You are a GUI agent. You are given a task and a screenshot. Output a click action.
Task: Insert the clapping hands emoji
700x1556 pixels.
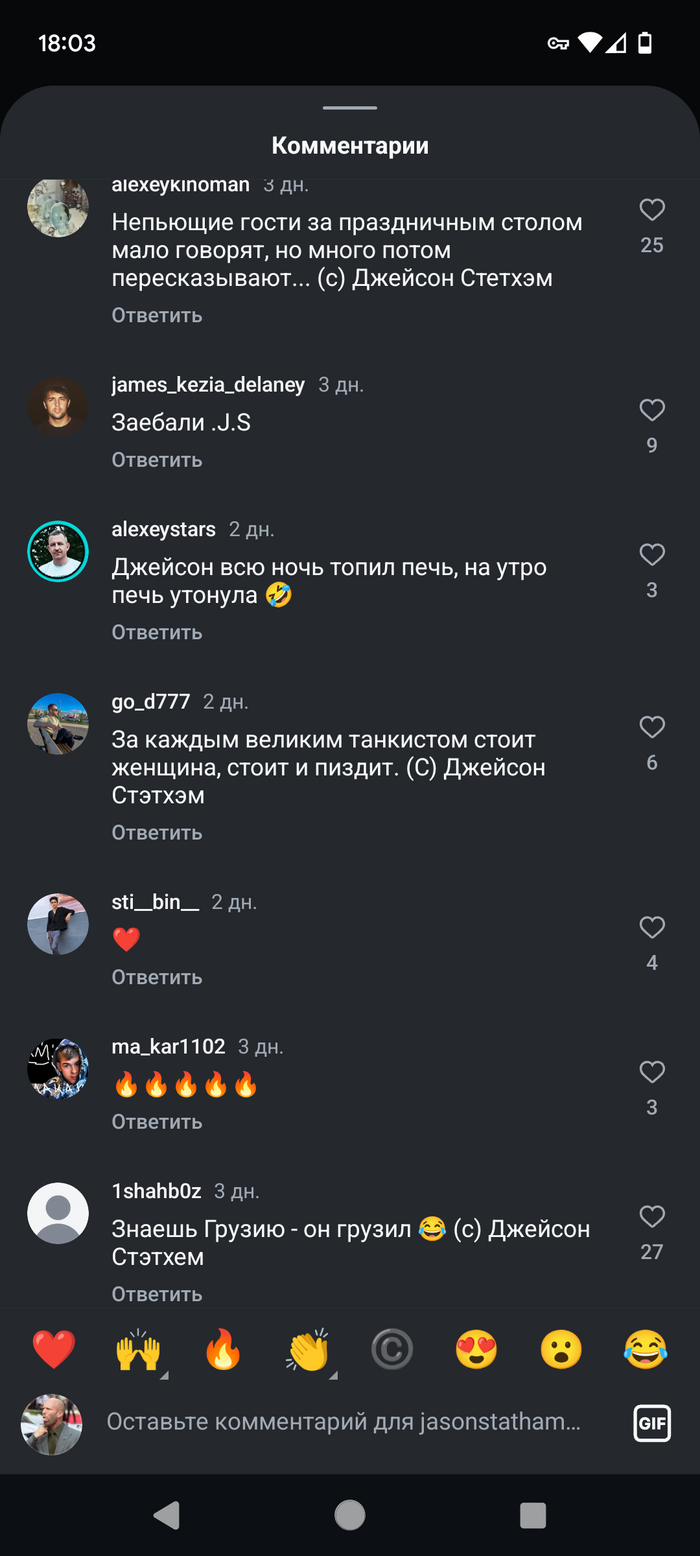pyautogui.click(x=308, y=1350)
